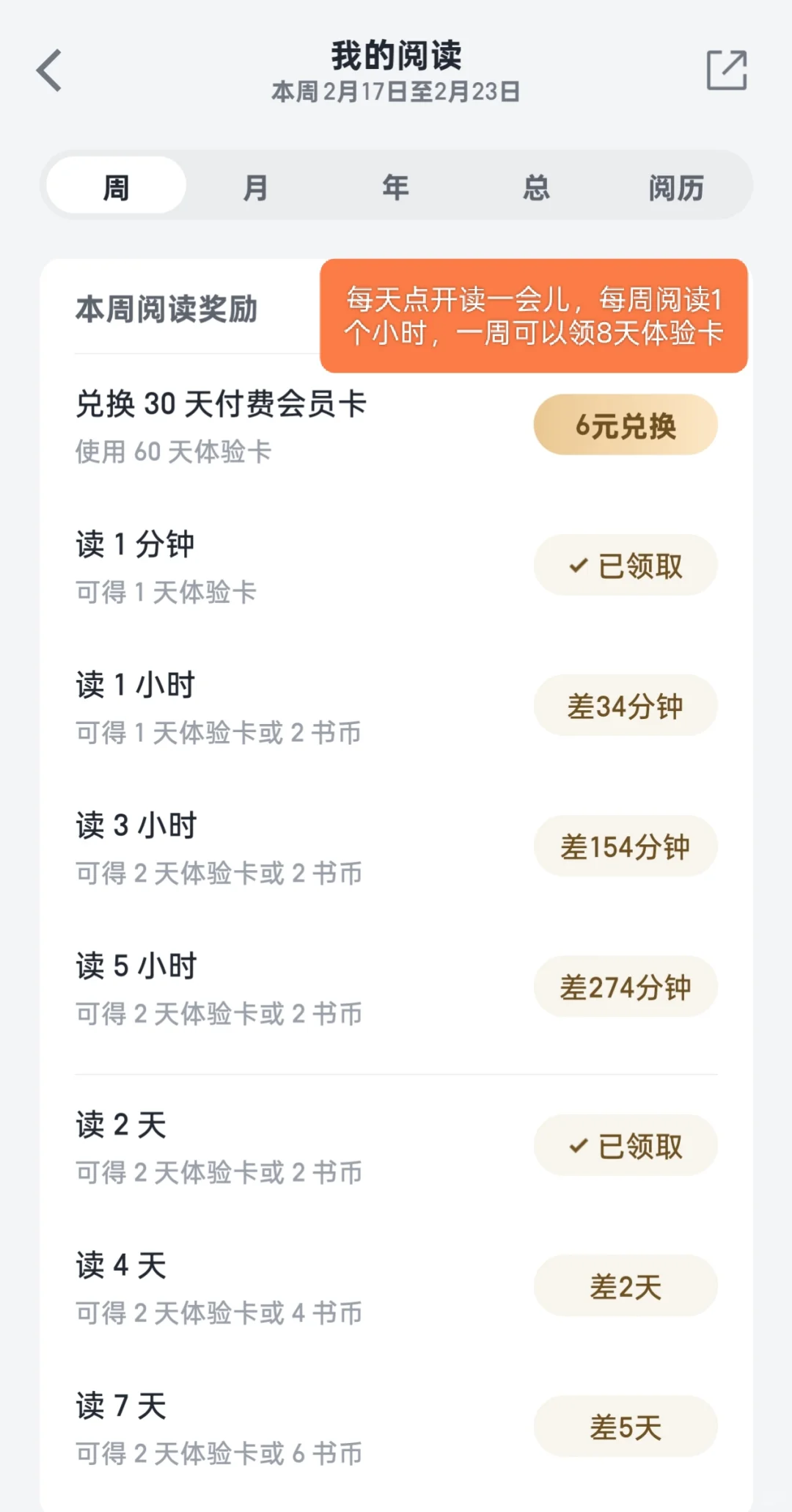Viewport: 792px width, 1512px height.
Task: Select the 周 tab
Action: pyautogui.click(x=116, y=186)
